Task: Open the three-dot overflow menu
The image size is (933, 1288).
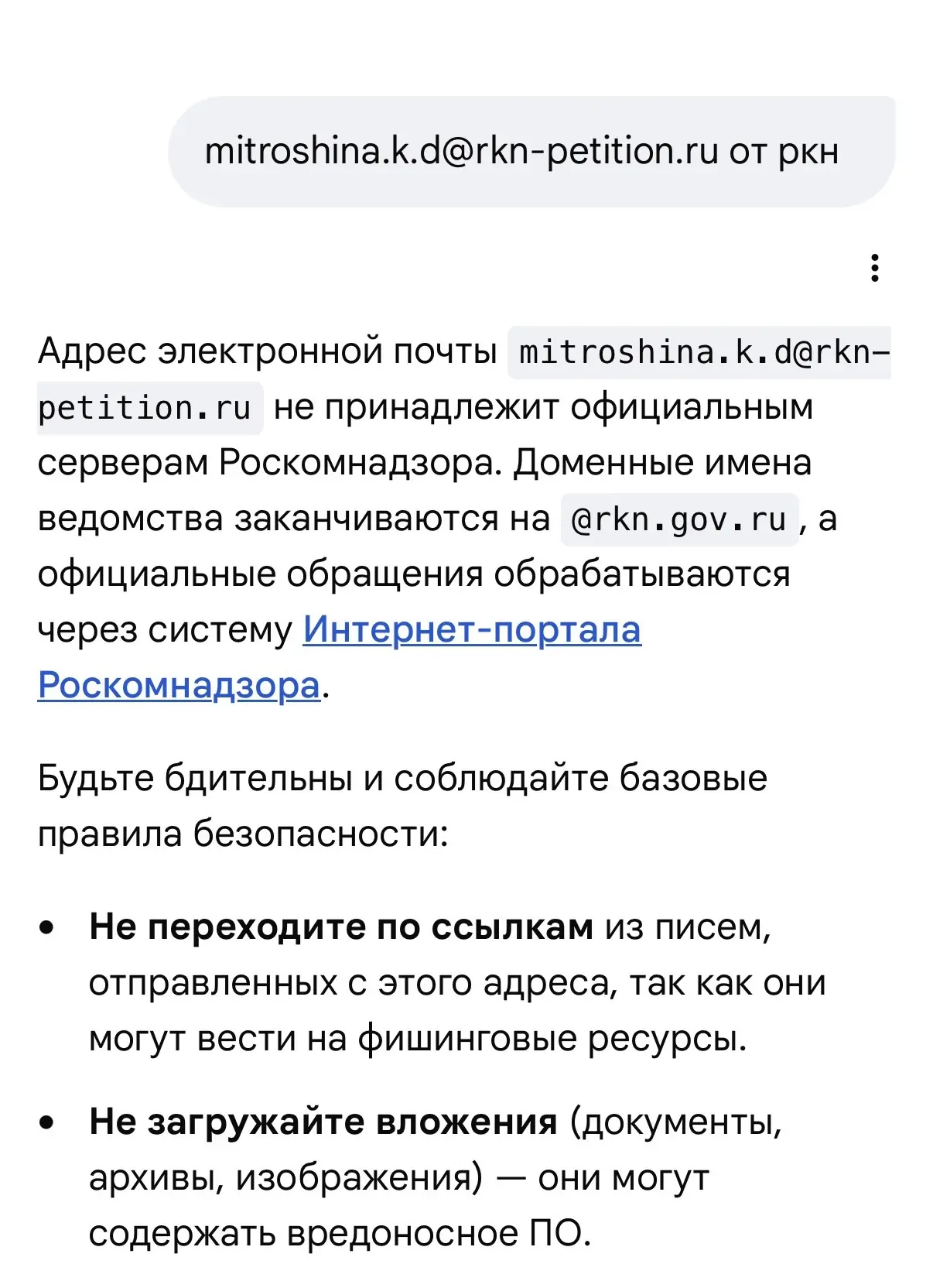Action: [x=874, y=268]
